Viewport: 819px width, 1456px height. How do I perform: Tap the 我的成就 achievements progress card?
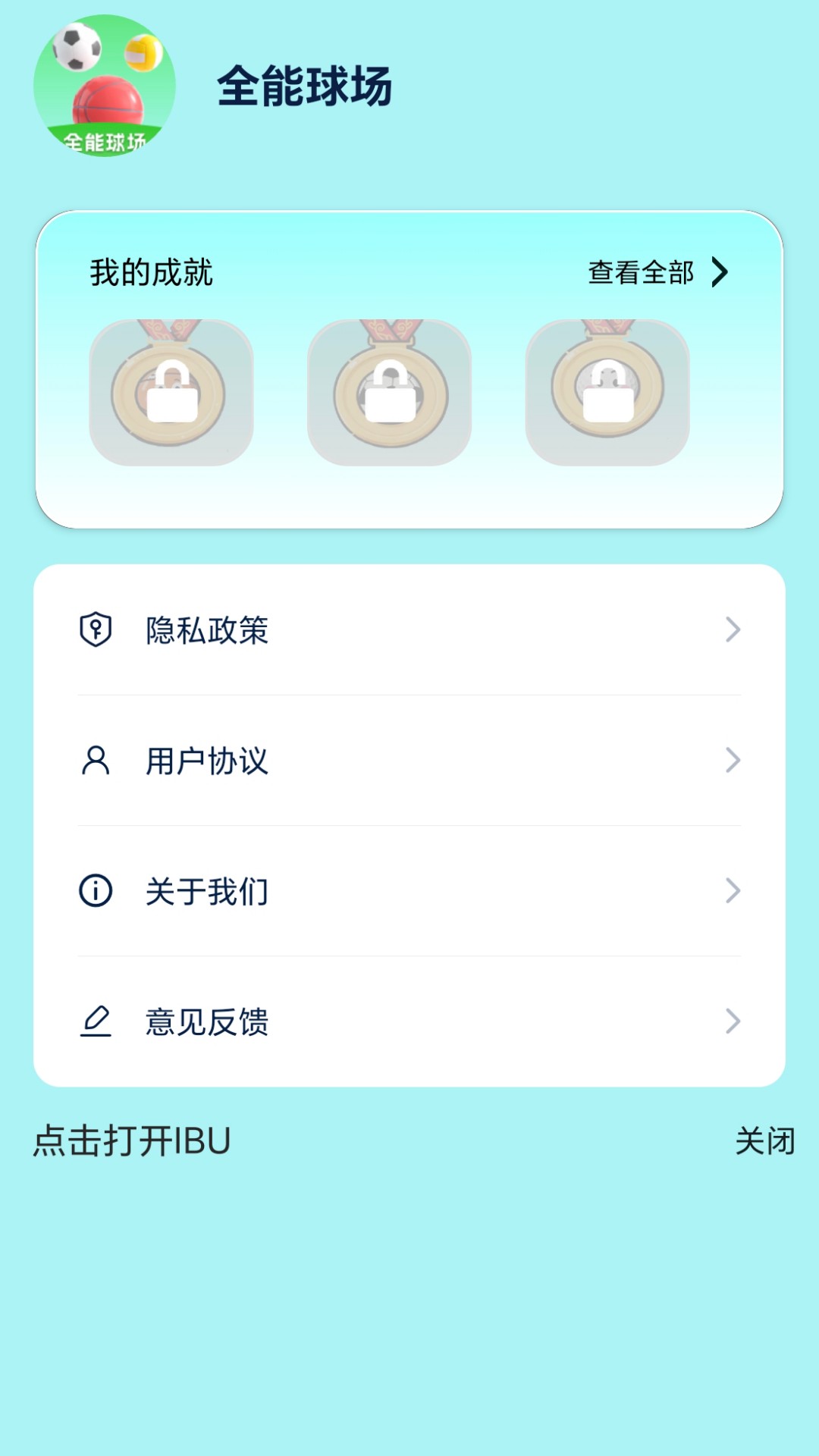coord(409,370)
